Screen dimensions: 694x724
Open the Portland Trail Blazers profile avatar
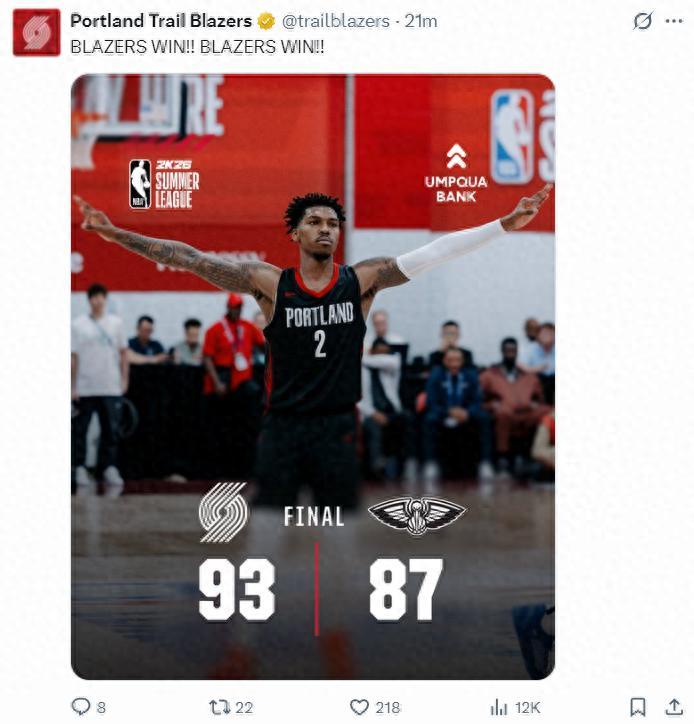click(36, 32)
